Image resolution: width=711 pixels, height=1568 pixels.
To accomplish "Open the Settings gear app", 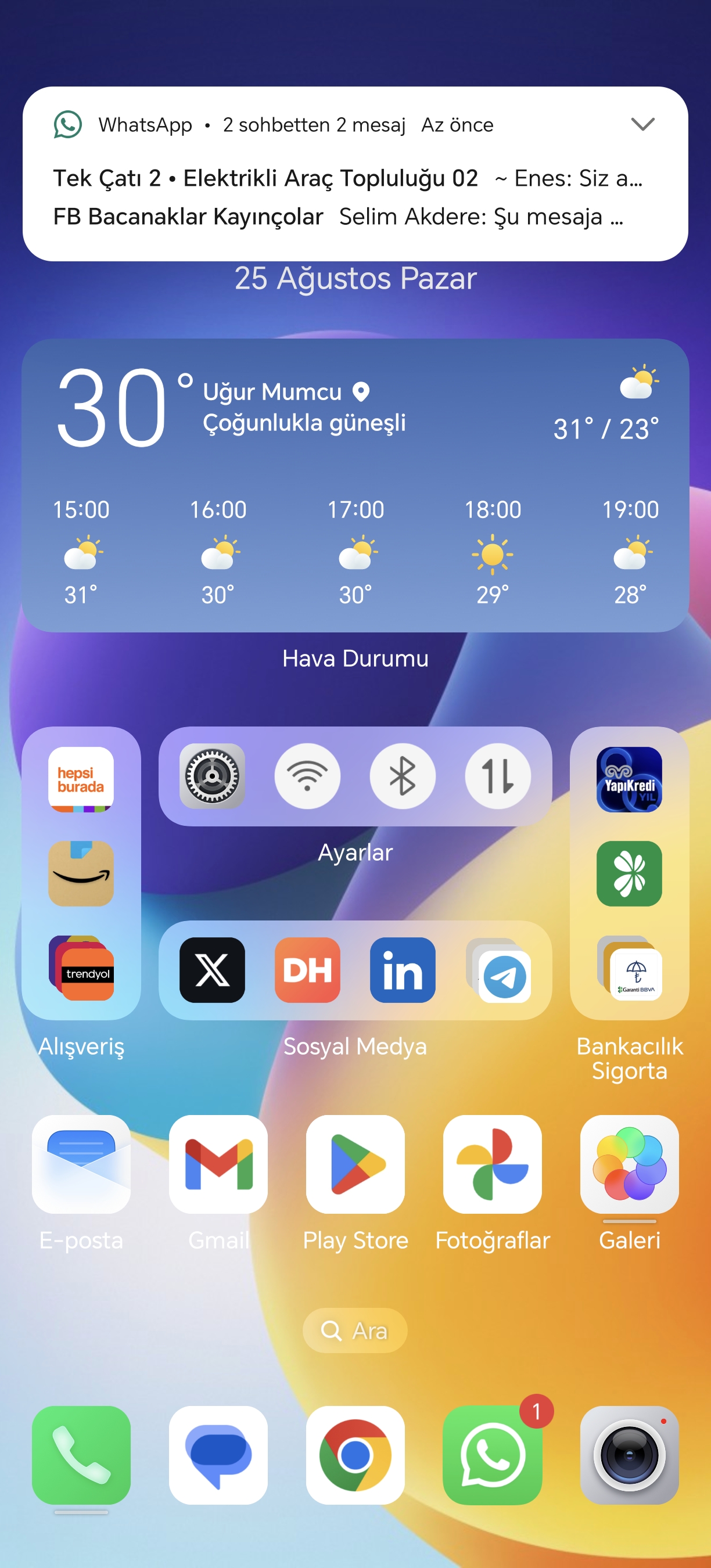I will click(213, 776).
